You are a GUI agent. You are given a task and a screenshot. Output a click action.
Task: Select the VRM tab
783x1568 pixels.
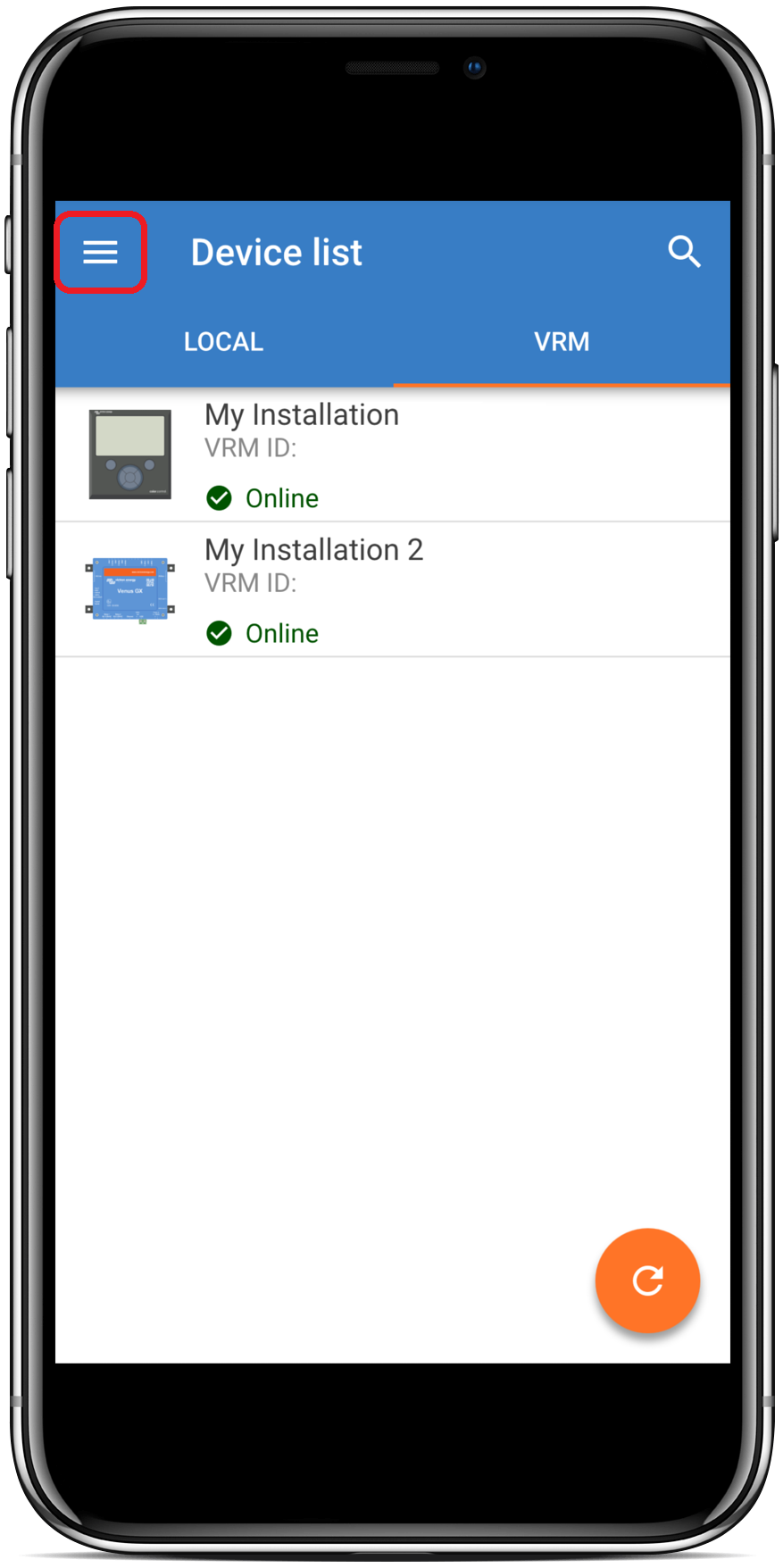pos(561,342)
